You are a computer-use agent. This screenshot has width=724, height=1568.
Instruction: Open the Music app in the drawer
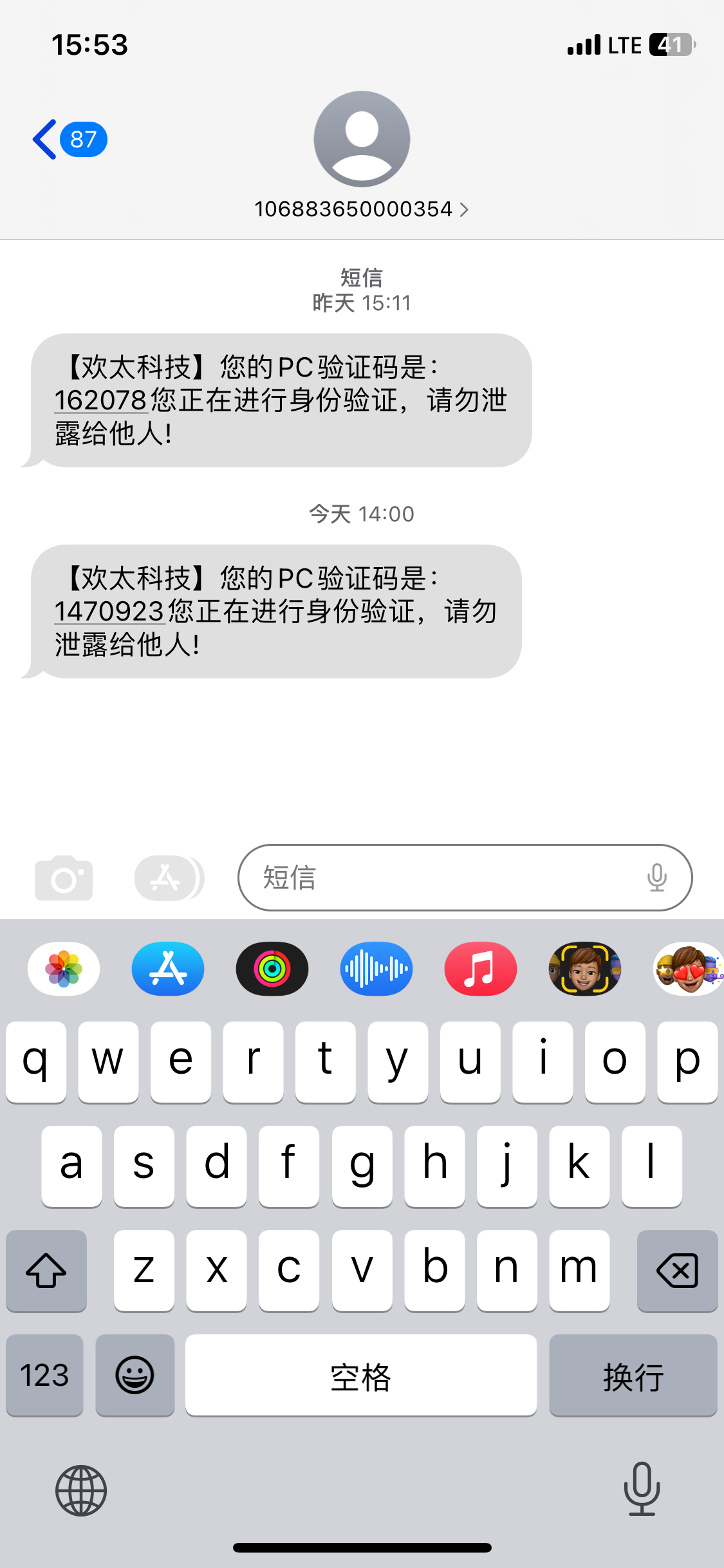(x=481, y=969)
